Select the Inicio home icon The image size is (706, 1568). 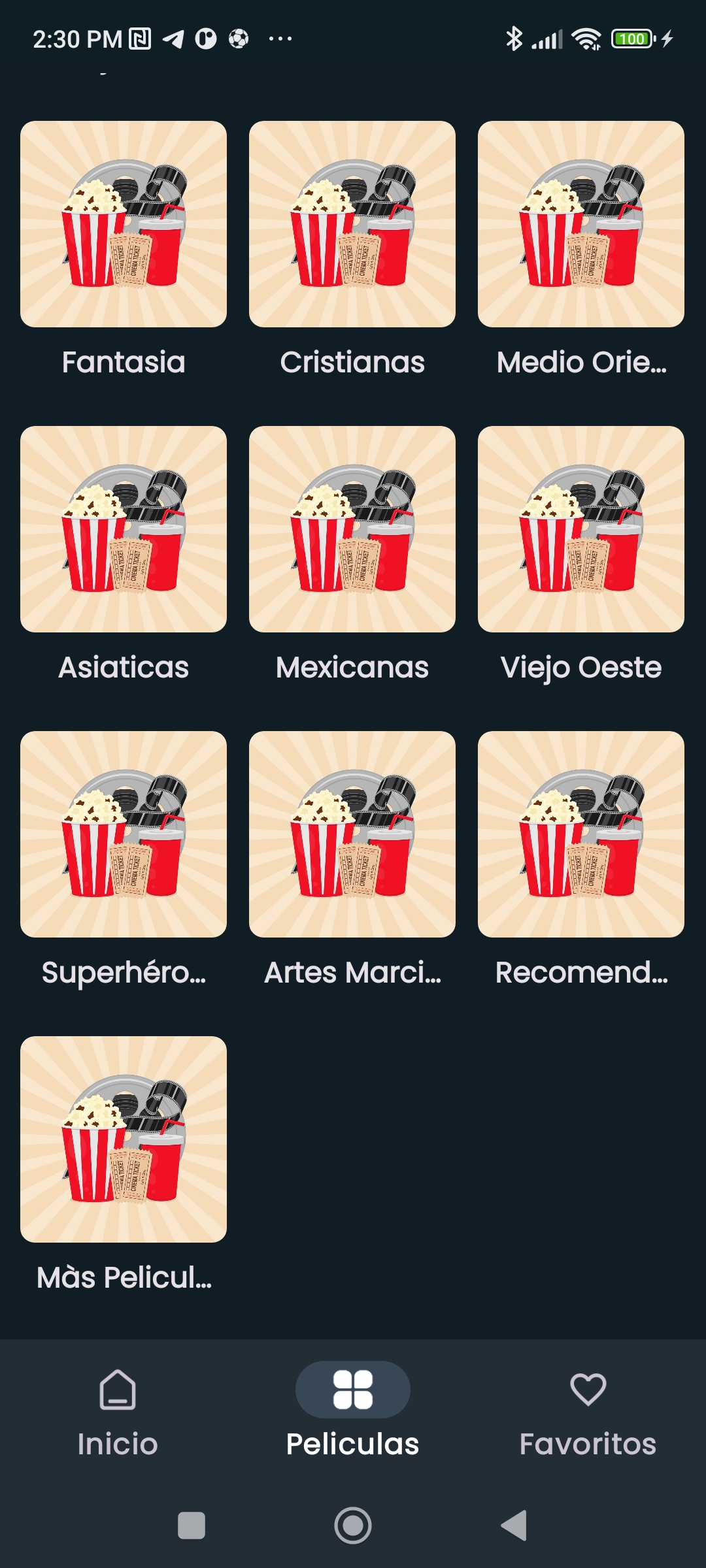click(116, 1390)
